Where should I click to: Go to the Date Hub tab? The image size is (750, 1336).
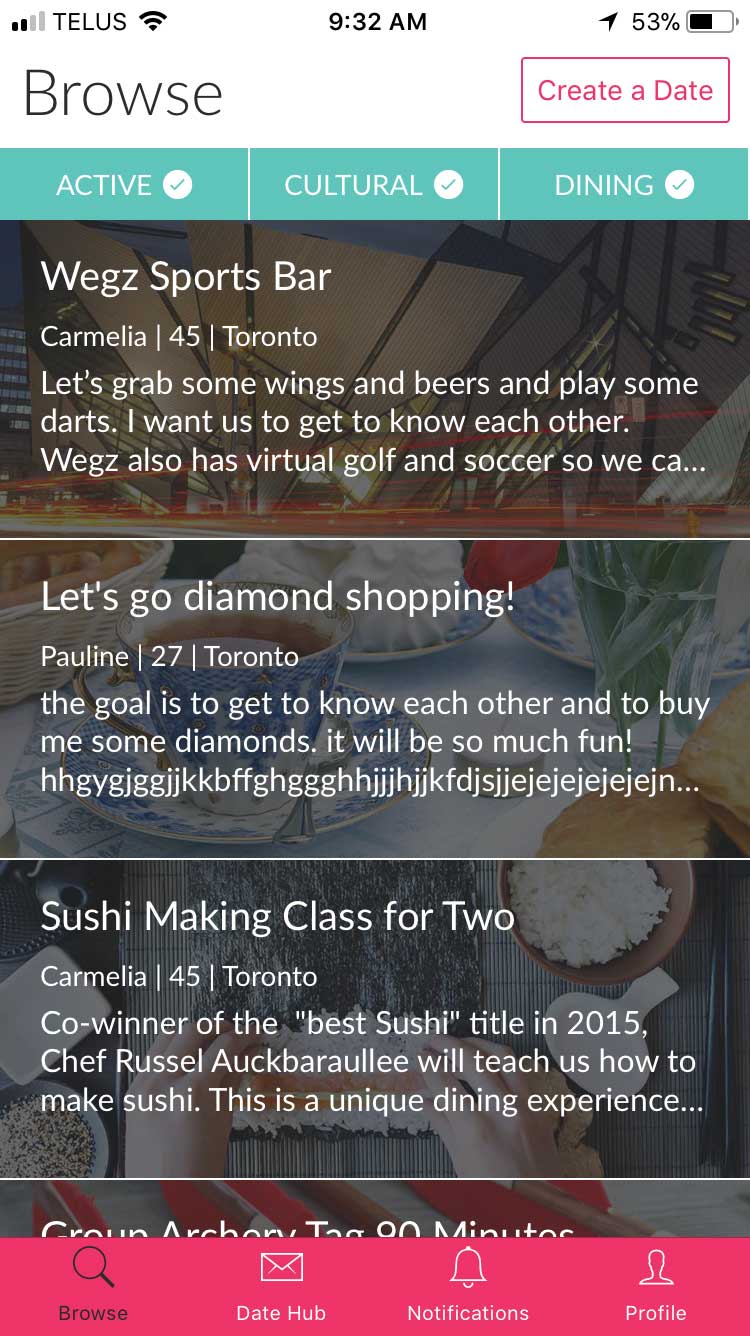pyautogui.click(x=281, y=1287)
